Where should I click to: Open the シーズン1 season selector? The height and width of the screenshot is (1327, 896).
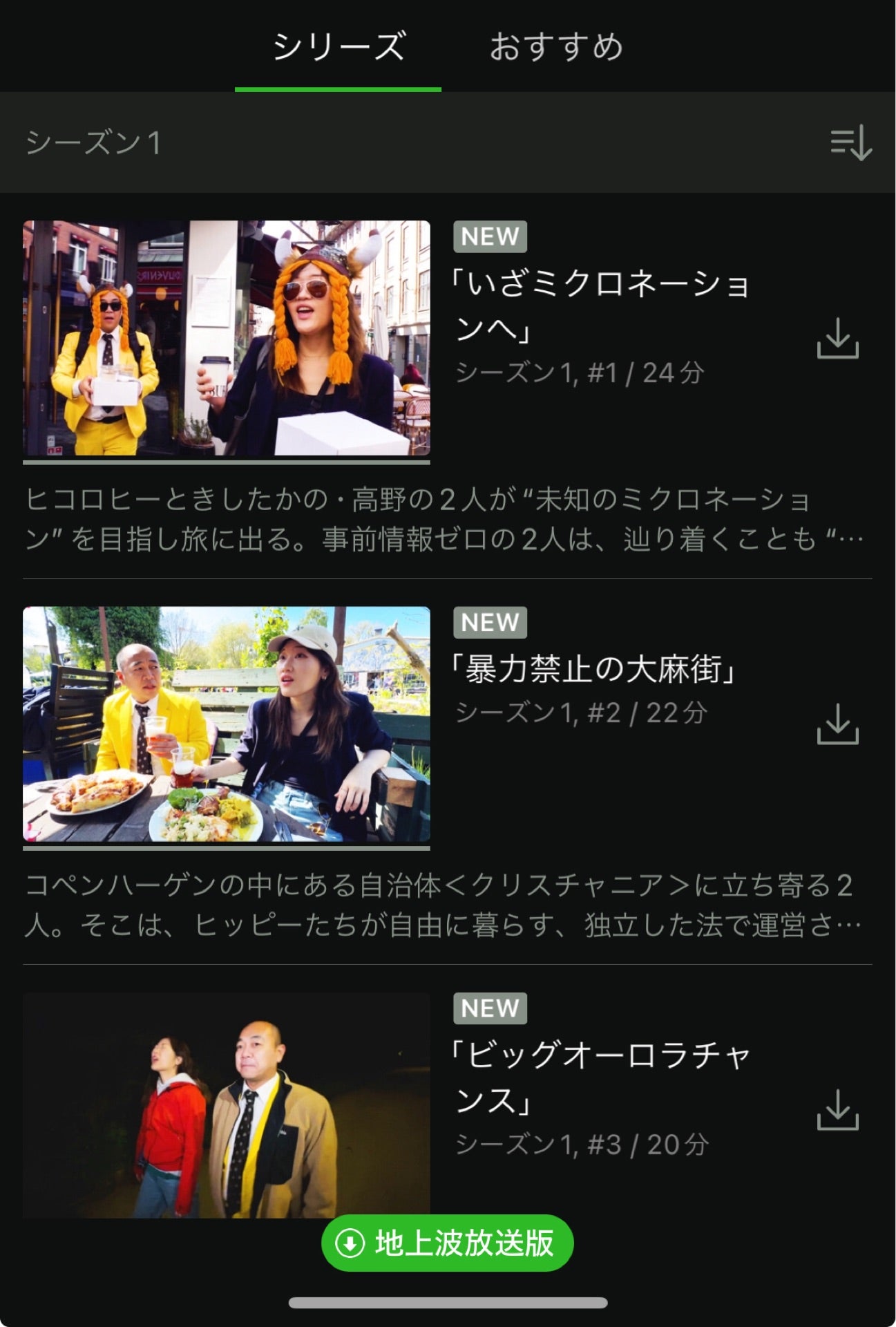pos(93,143)
